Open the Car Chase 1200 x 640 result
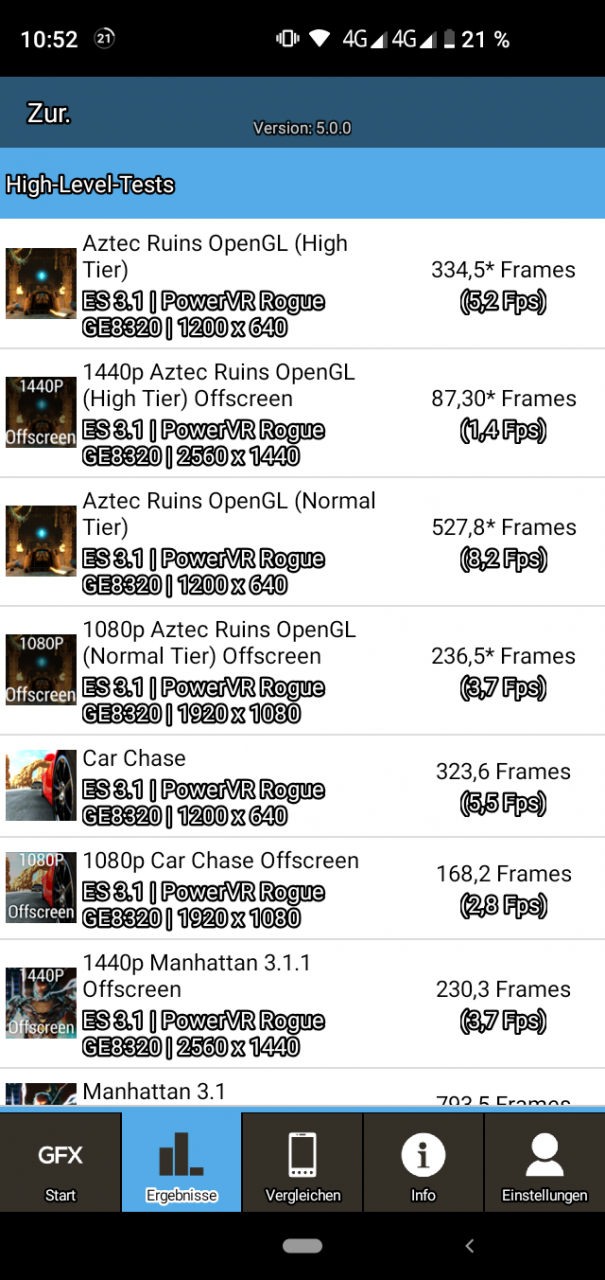Screen dimensions: 605x1280 pos(302,786)
